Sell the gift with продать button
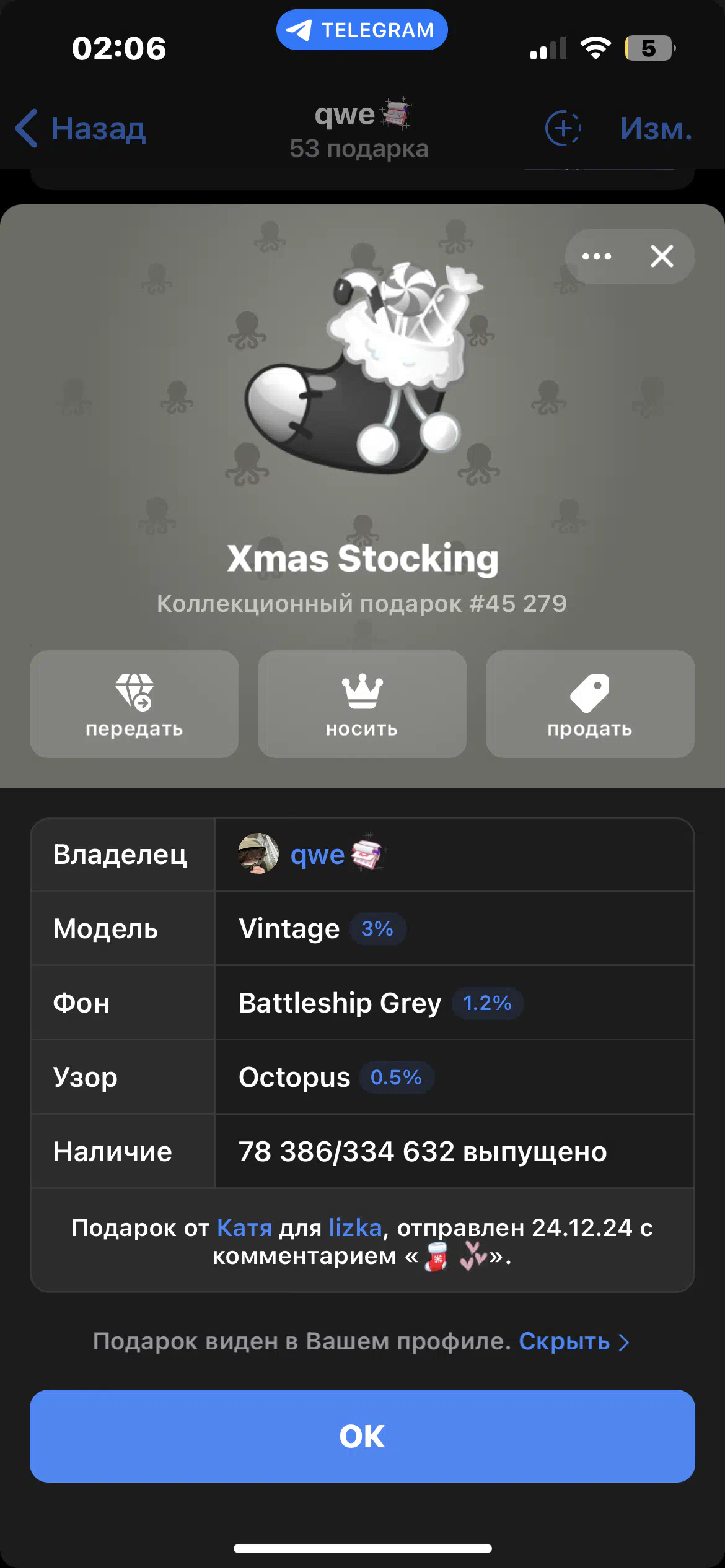This screenshot has width=725, height=1568. (590, 704)
